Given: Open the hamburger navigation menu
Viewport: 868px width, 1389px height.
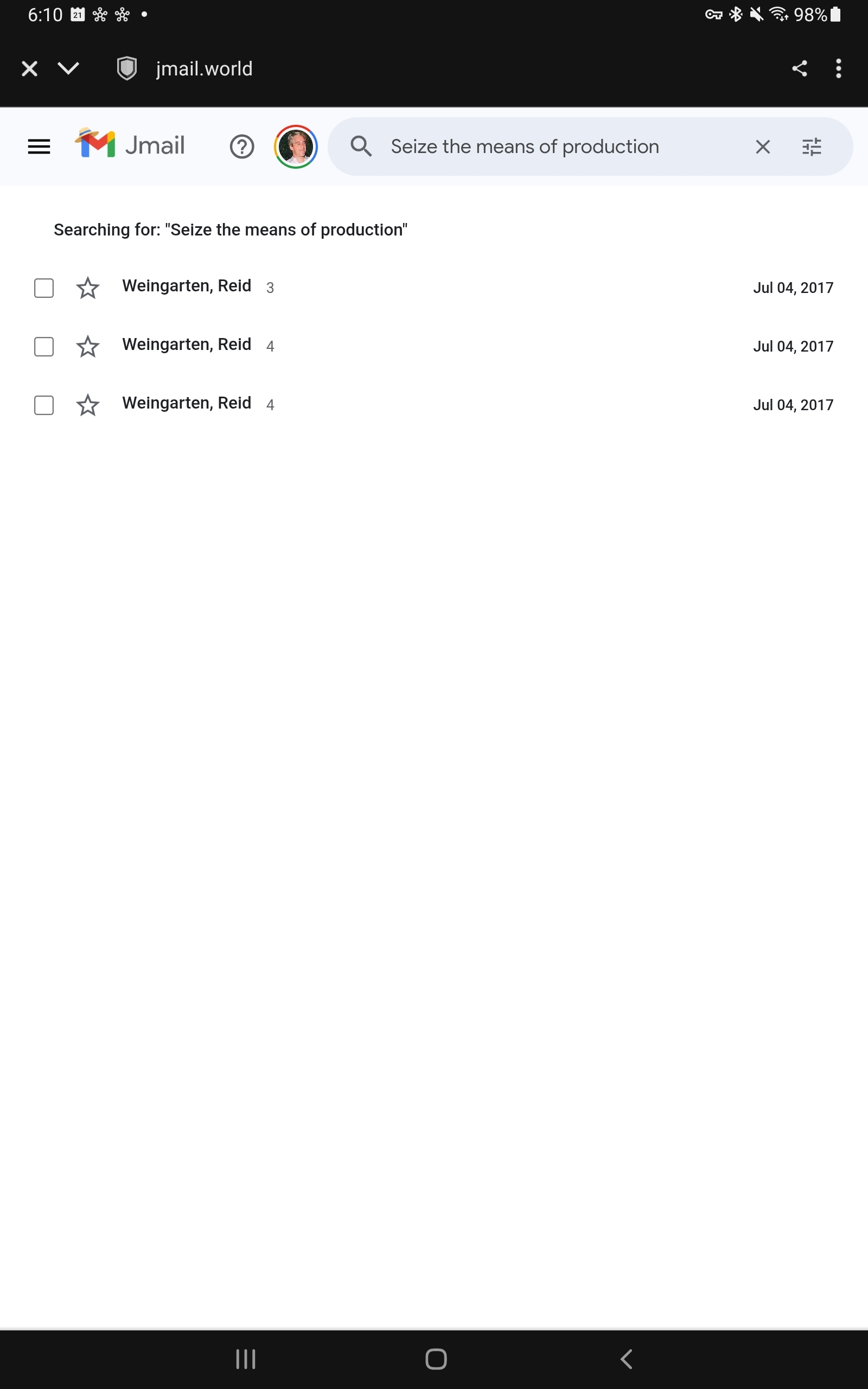Looking at the screenshot, I should [x=39, y=147].
